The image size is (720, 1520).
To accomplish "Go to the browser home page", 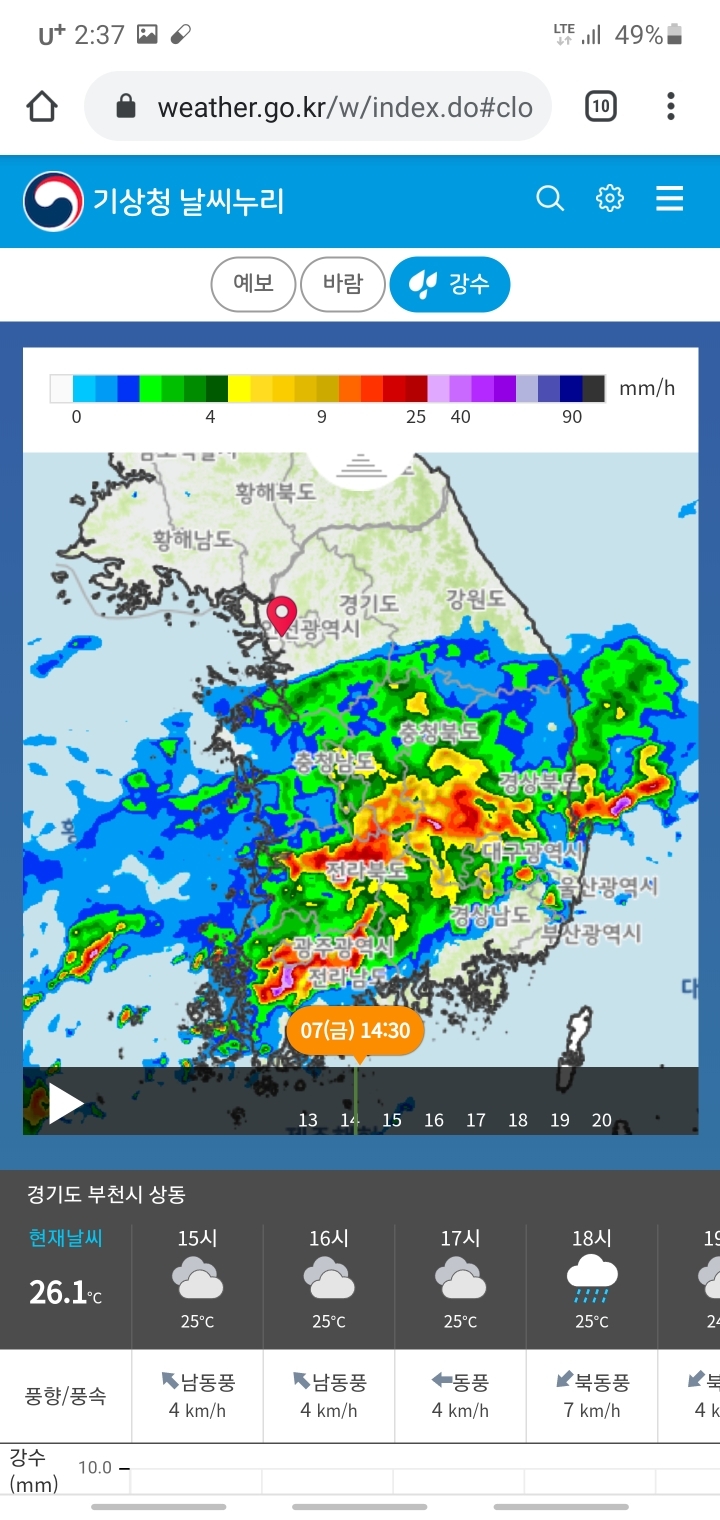I will [42, 106].
